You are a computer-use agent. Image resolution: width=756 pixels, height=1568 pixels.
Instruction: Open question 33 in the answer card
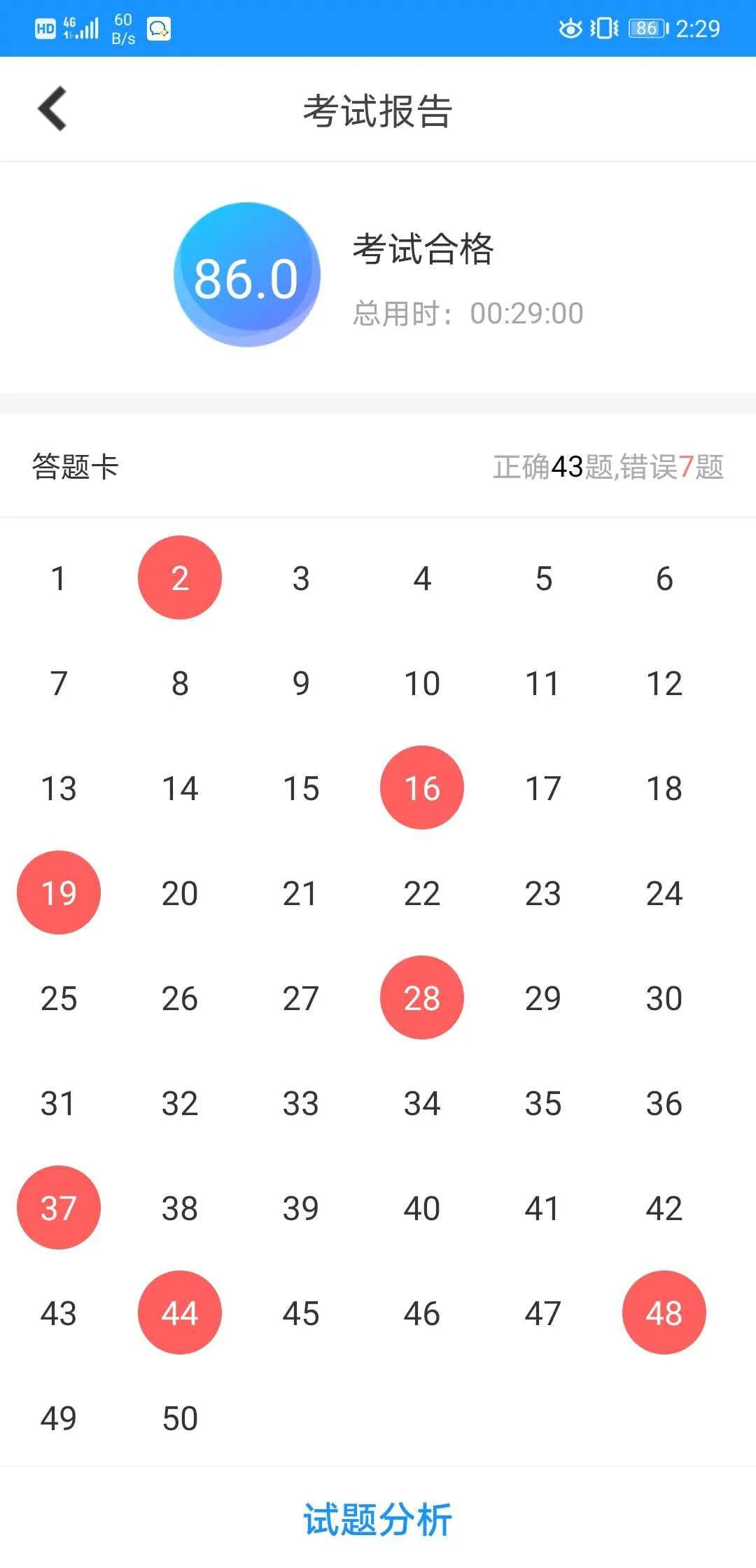click(x=301, y=1103)
